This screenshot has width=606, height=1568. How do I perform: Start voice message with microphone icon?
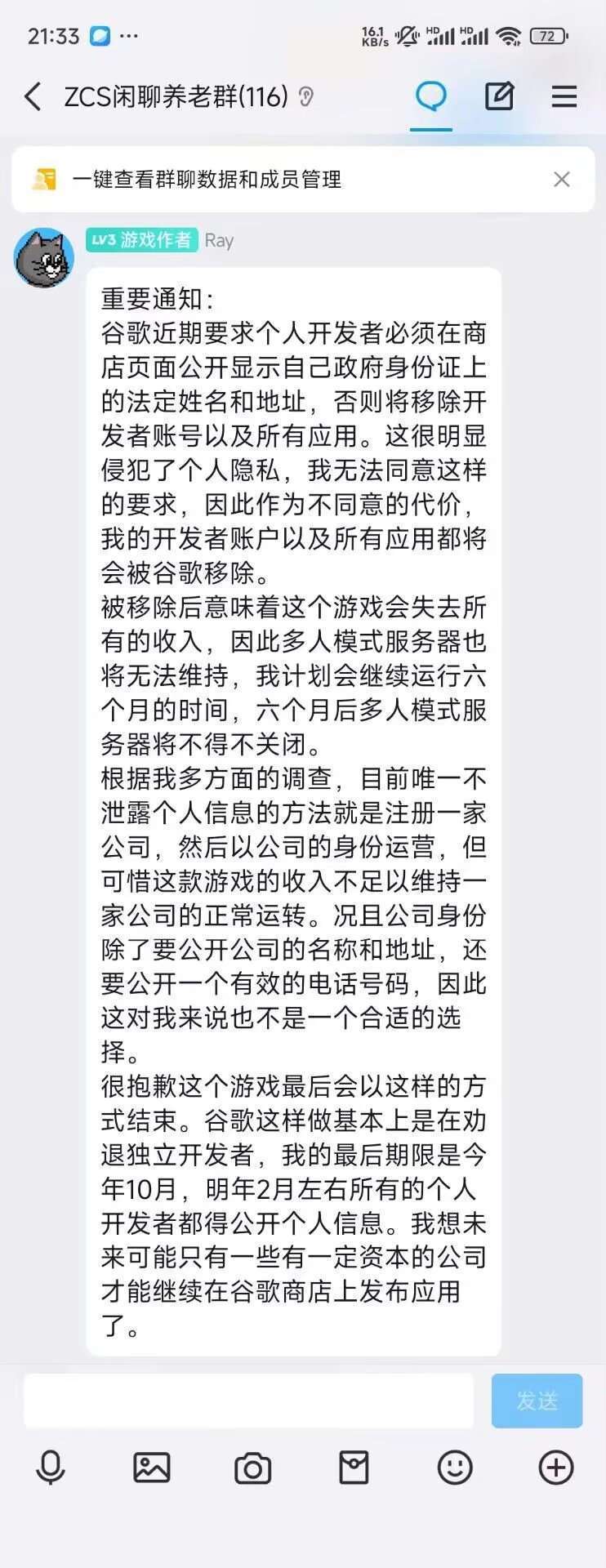51,1468
